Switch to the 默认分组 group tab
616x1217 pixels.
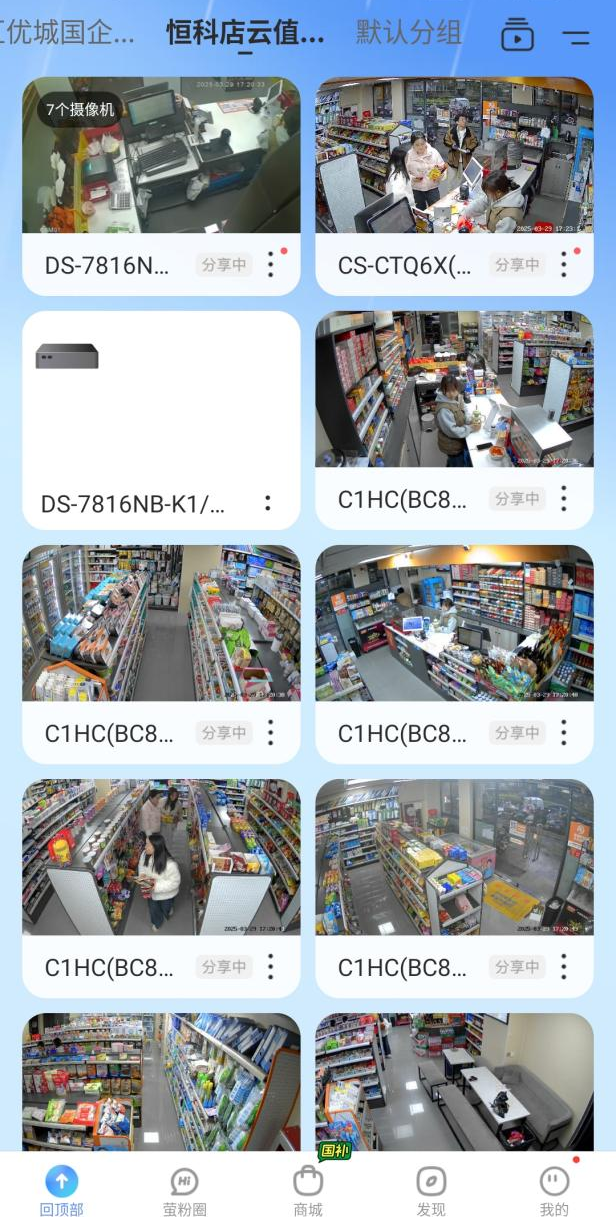click(x=409, y=33)
